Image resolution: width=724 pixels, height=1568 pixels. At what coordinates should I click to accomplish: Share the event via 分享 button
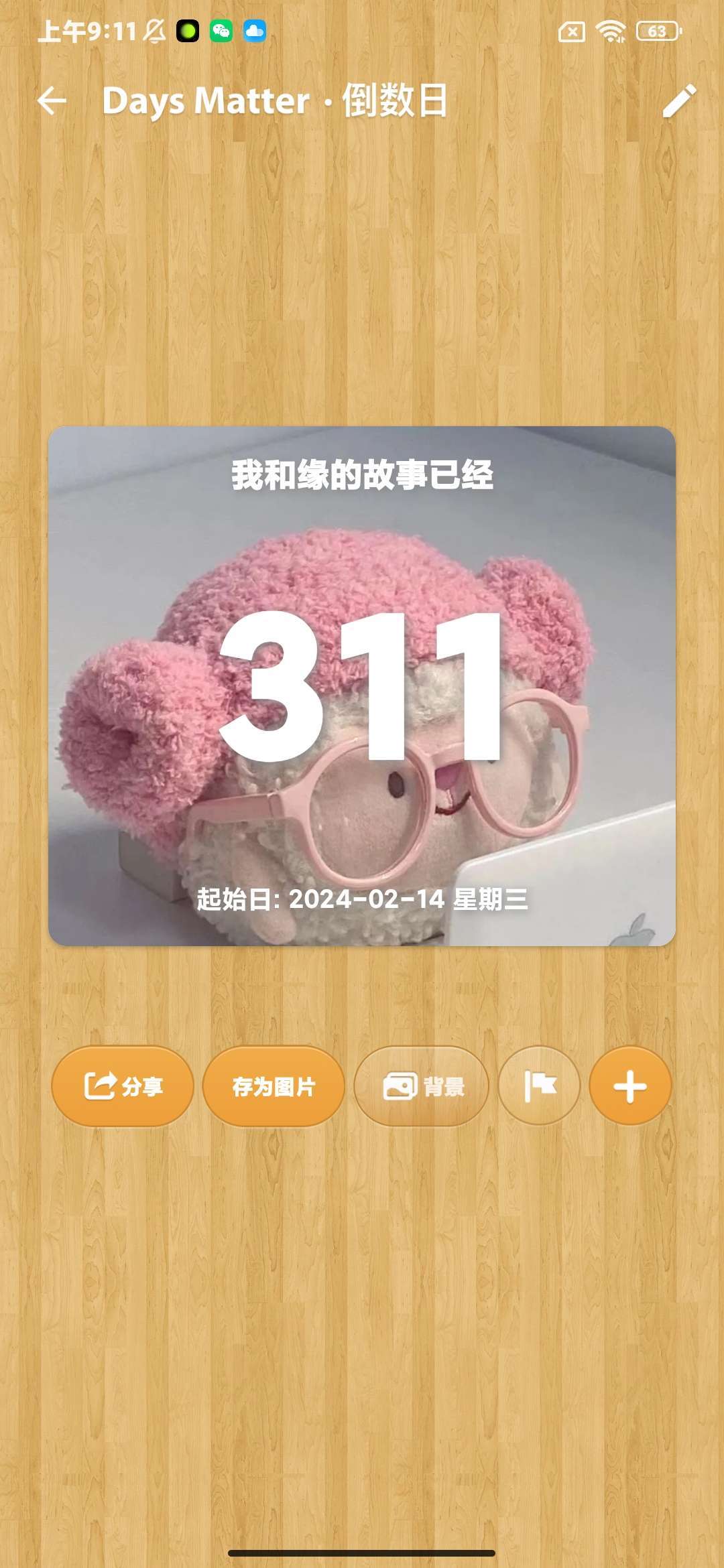point(123,1086)
